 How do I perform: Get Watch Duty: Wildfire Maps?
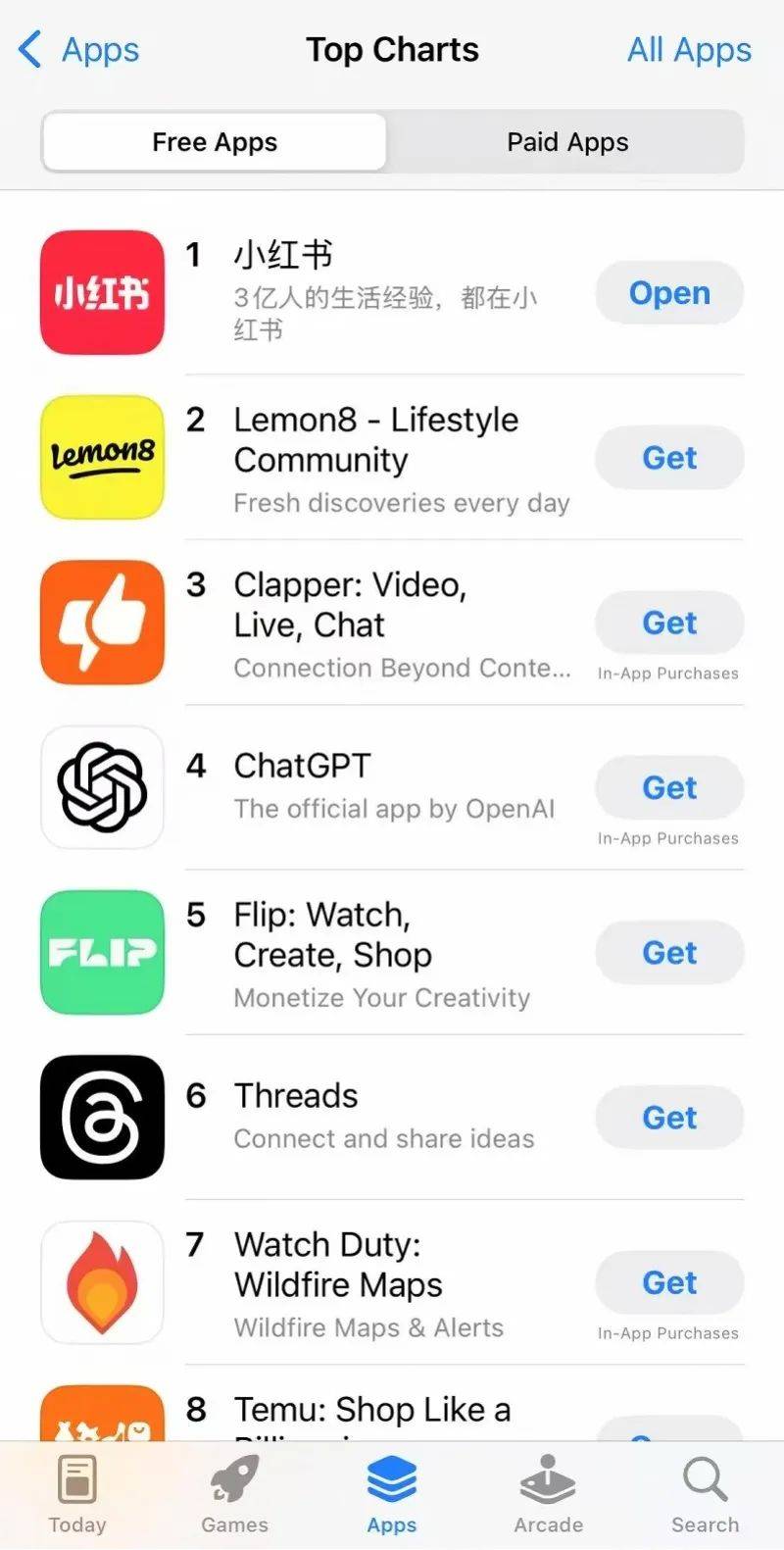(669, 1282)
